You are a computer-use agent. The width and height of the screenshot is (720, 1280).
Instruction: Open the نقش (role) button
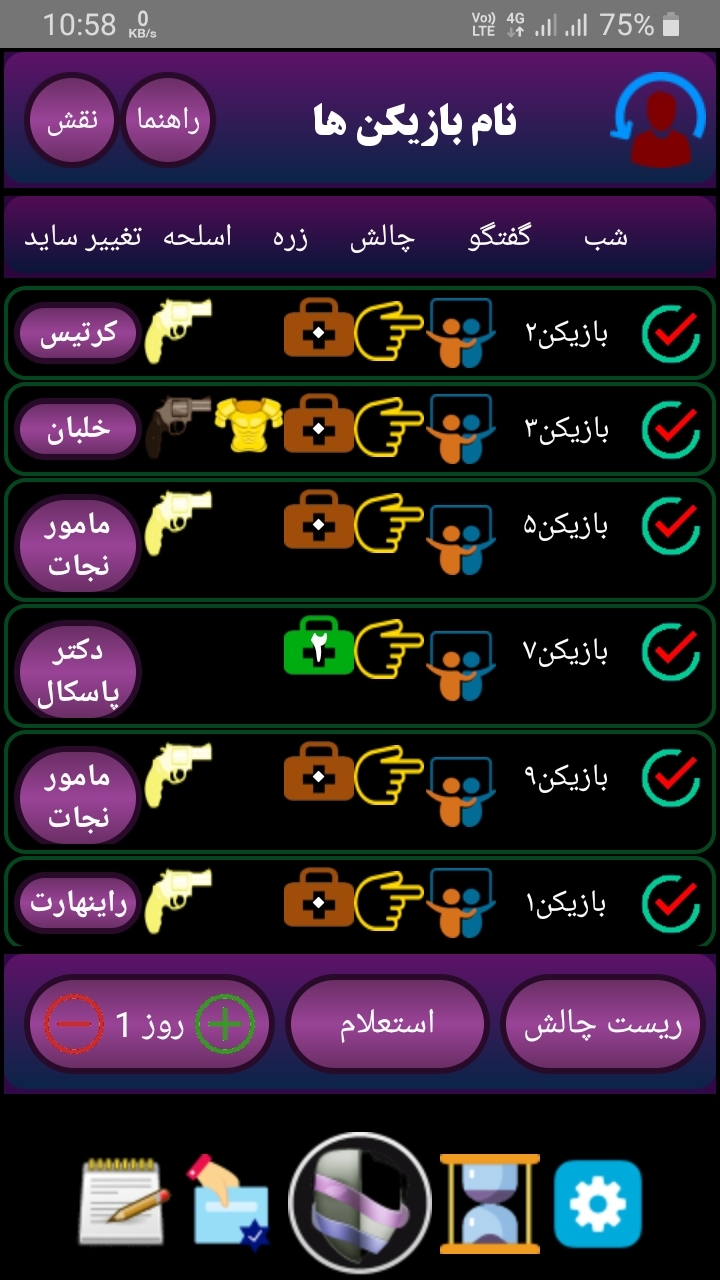72,121
